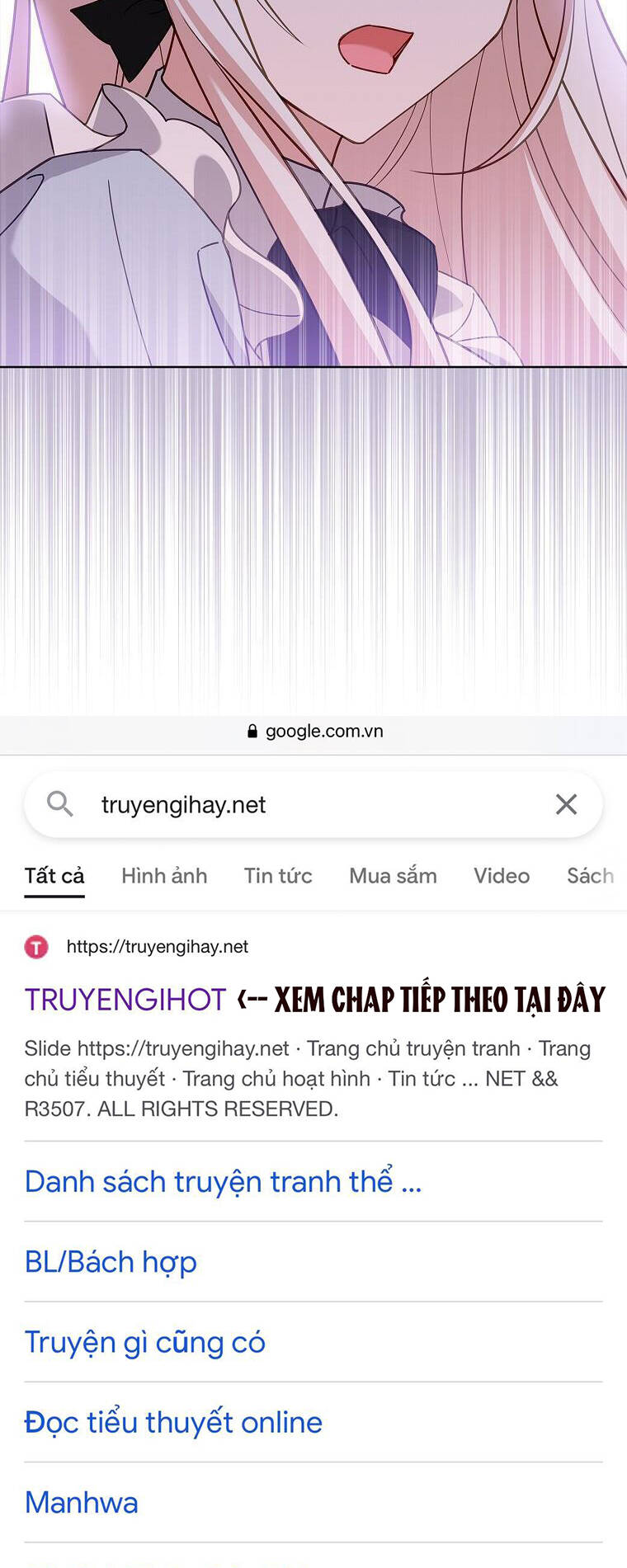This screenshot has height=1568, width=627.
Task: Click the magnifying glass search icon
Action: coord(59,803)
